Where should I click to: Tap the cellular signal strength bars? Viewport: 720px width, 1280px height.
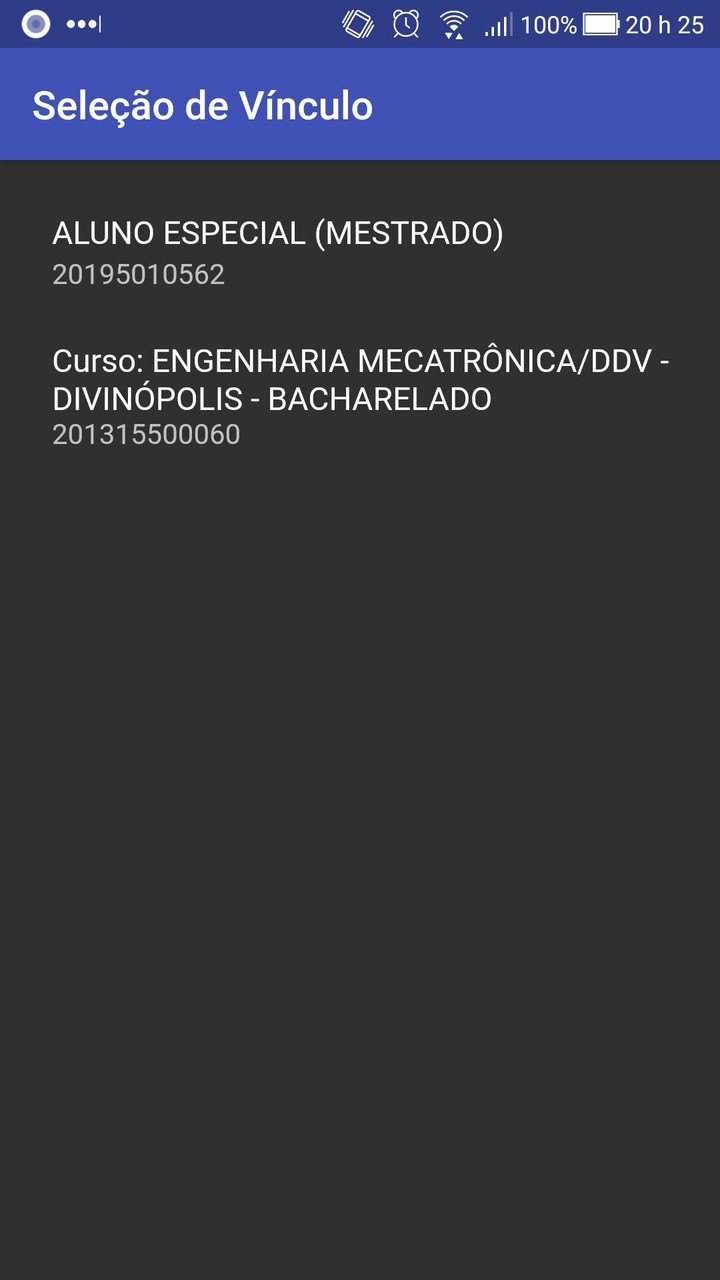coord(496,24)
